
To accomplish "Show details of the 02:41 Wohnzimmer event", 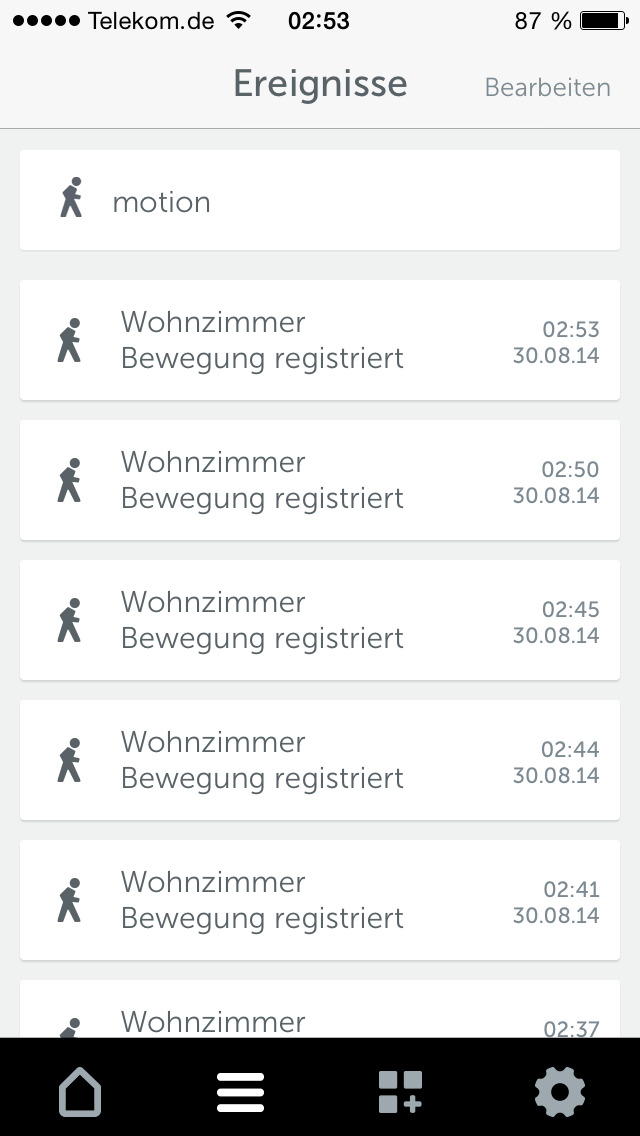I will click(x=320, y=900).
